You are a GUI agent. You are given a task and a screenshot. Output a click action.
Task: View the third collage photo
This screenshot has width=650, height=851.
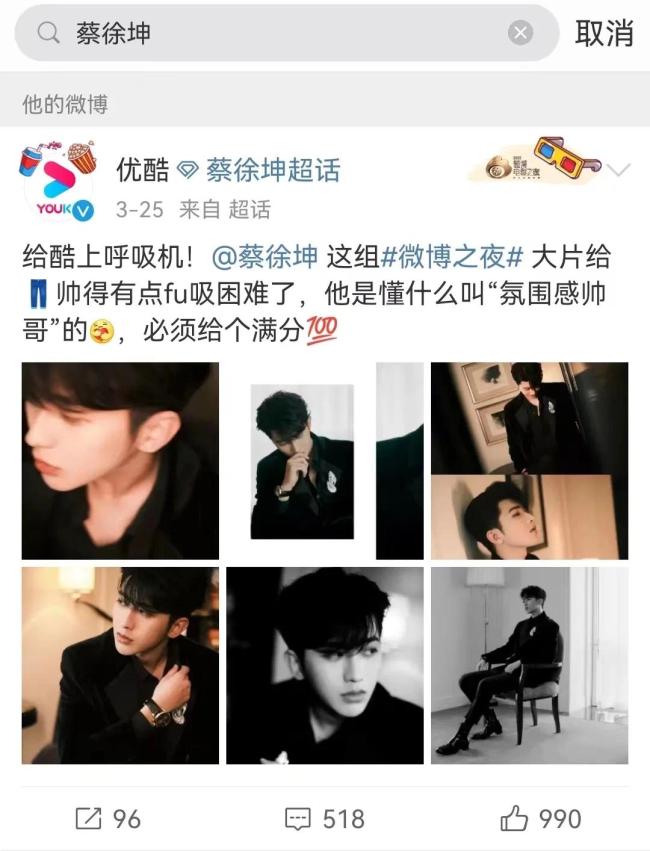coord(529,460)
